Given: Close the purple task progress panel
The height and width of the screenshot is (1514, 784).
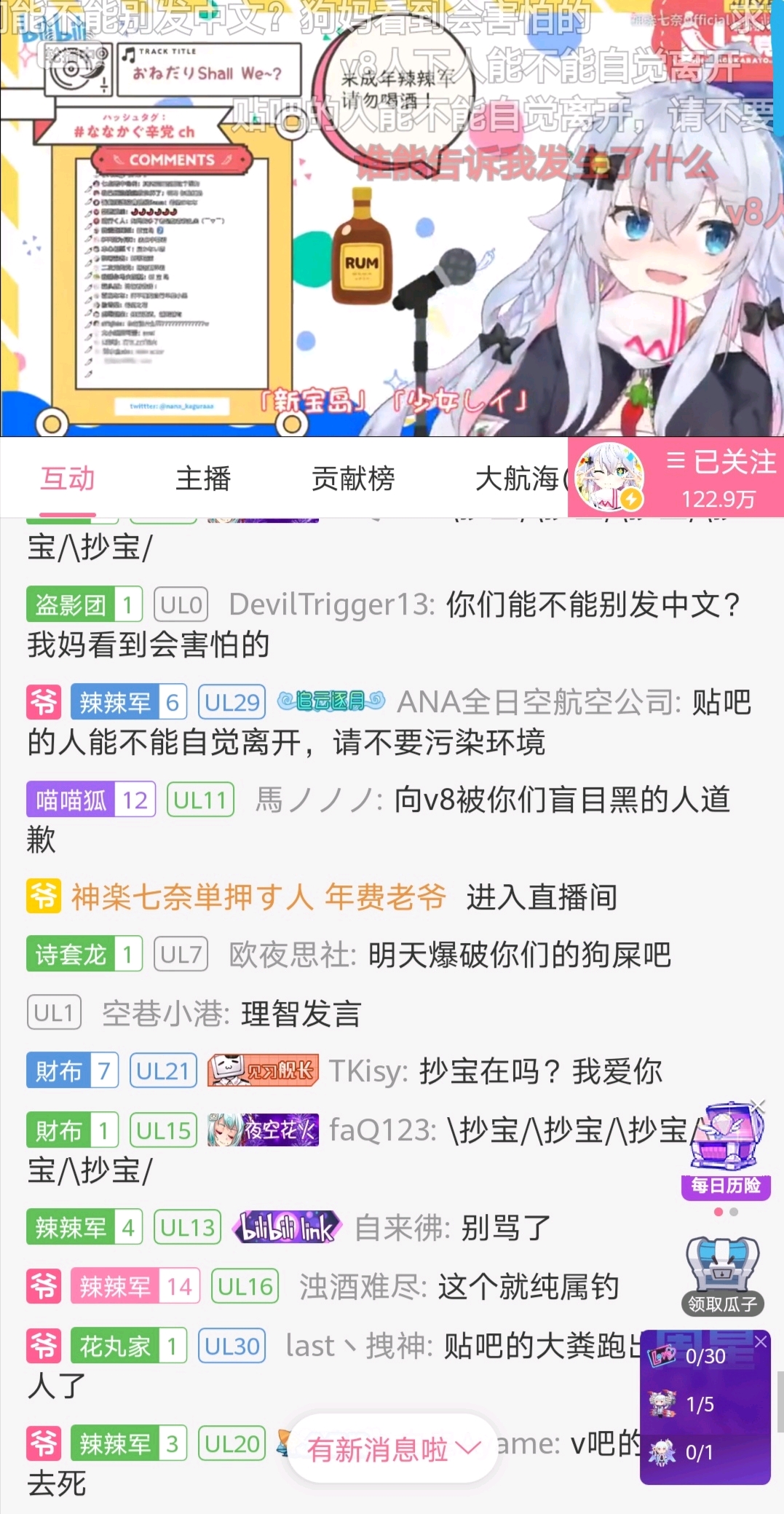Looking at the screenshot, I should 761,1341.
